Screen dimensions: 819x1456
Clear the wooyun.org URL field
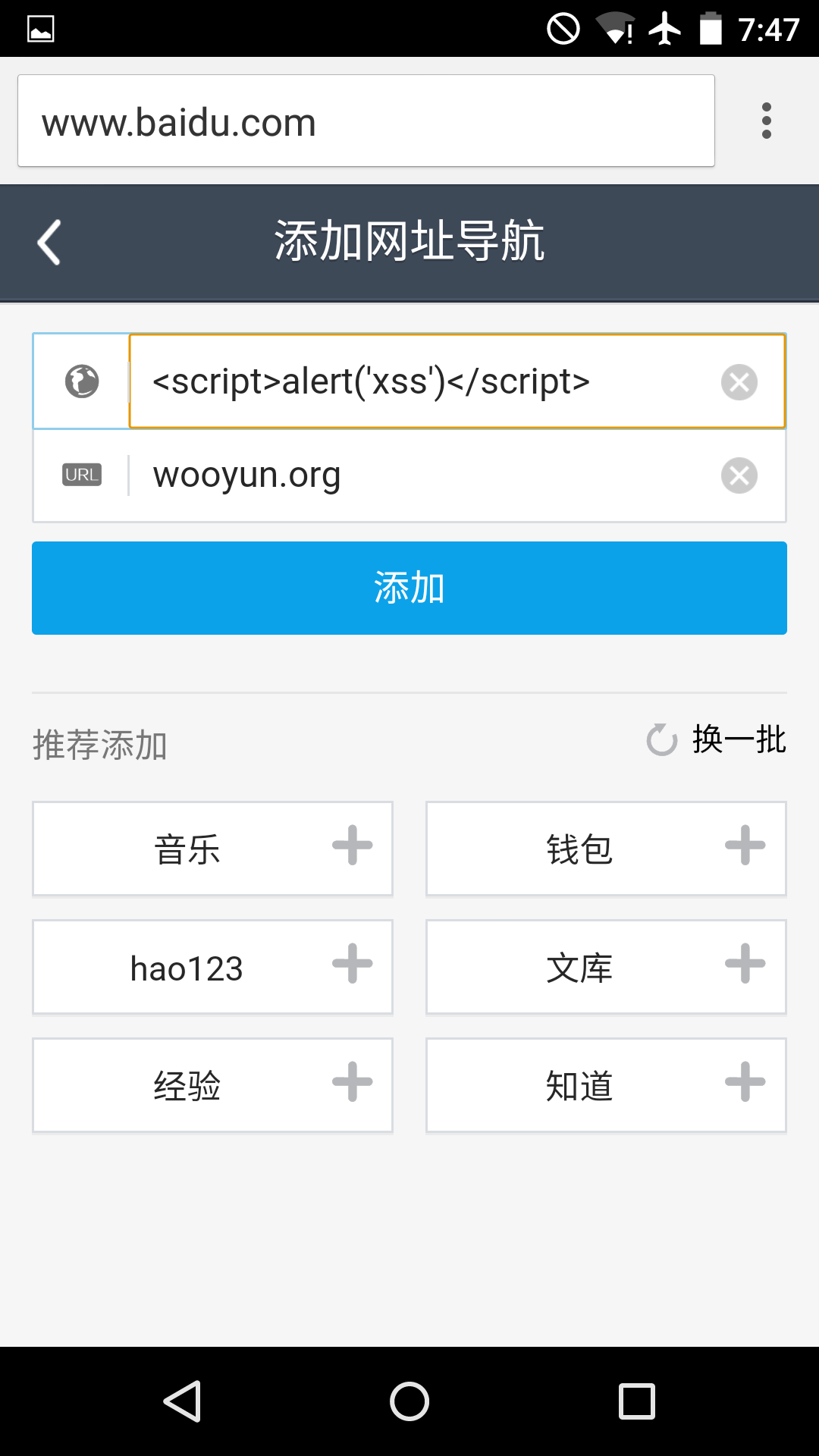tap(739, 476)
